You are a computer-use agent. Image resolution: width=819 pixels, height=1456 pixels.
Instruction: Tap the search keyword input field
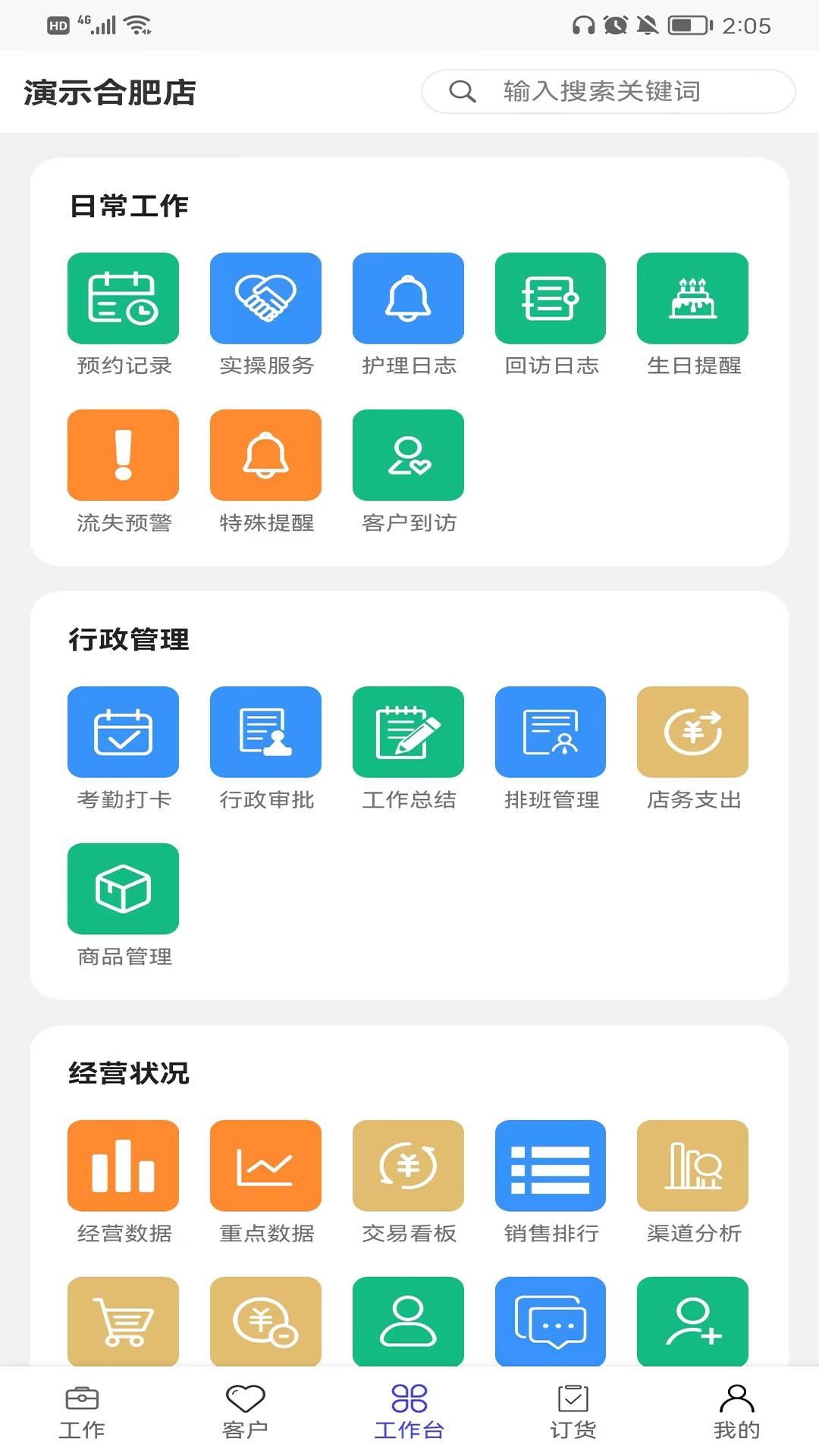pyautogui.click(x=607, y=90)
